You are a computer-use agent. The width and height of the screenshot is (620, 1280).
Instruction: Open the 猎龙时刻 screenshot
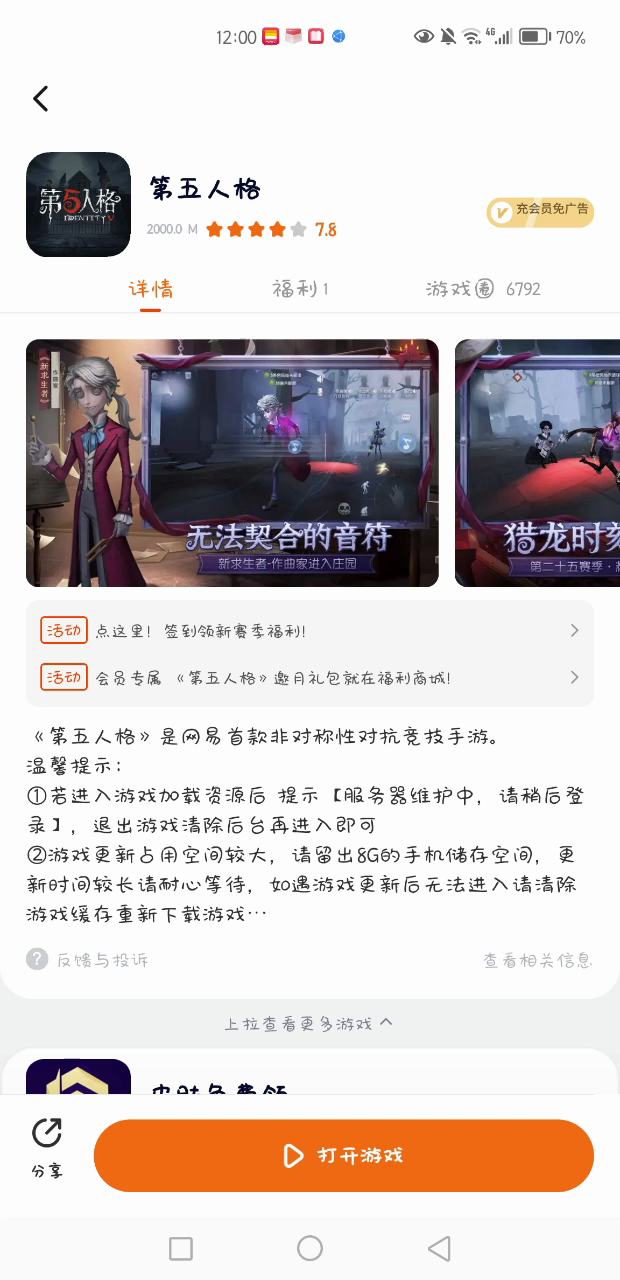pos(538,462)
